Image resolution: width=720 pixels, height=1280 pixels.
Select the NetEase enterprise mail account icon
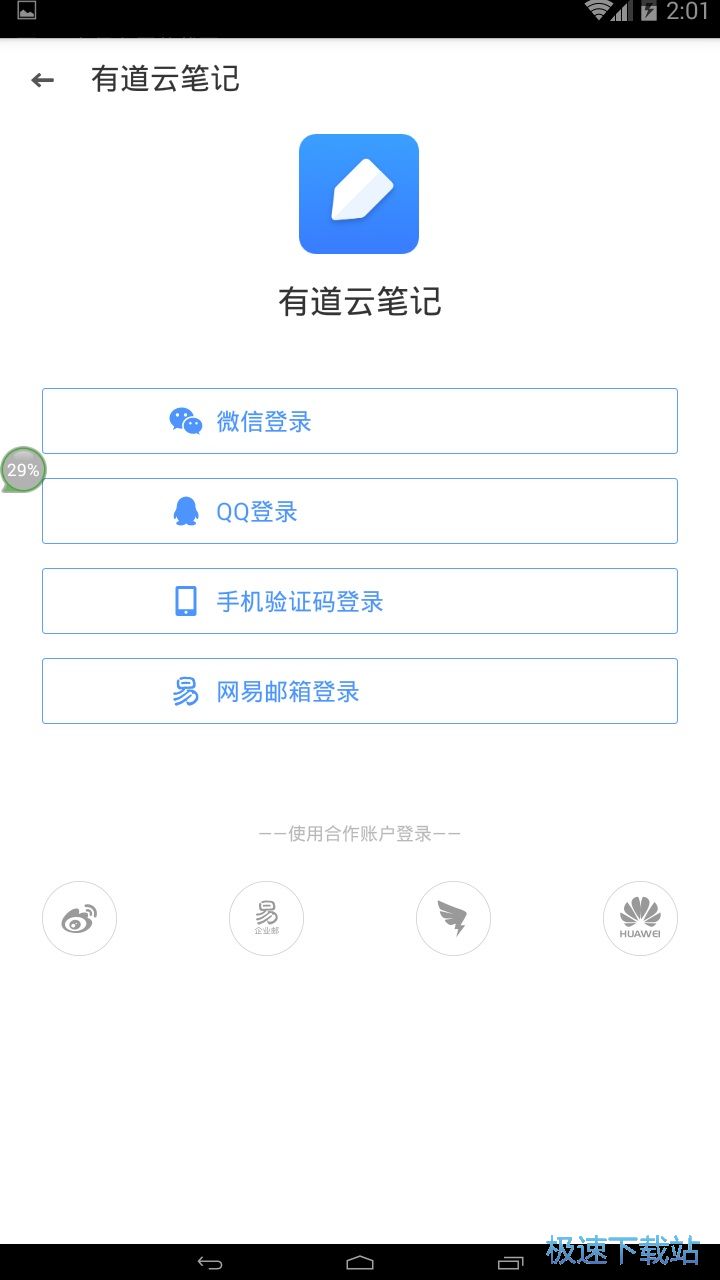266,918
